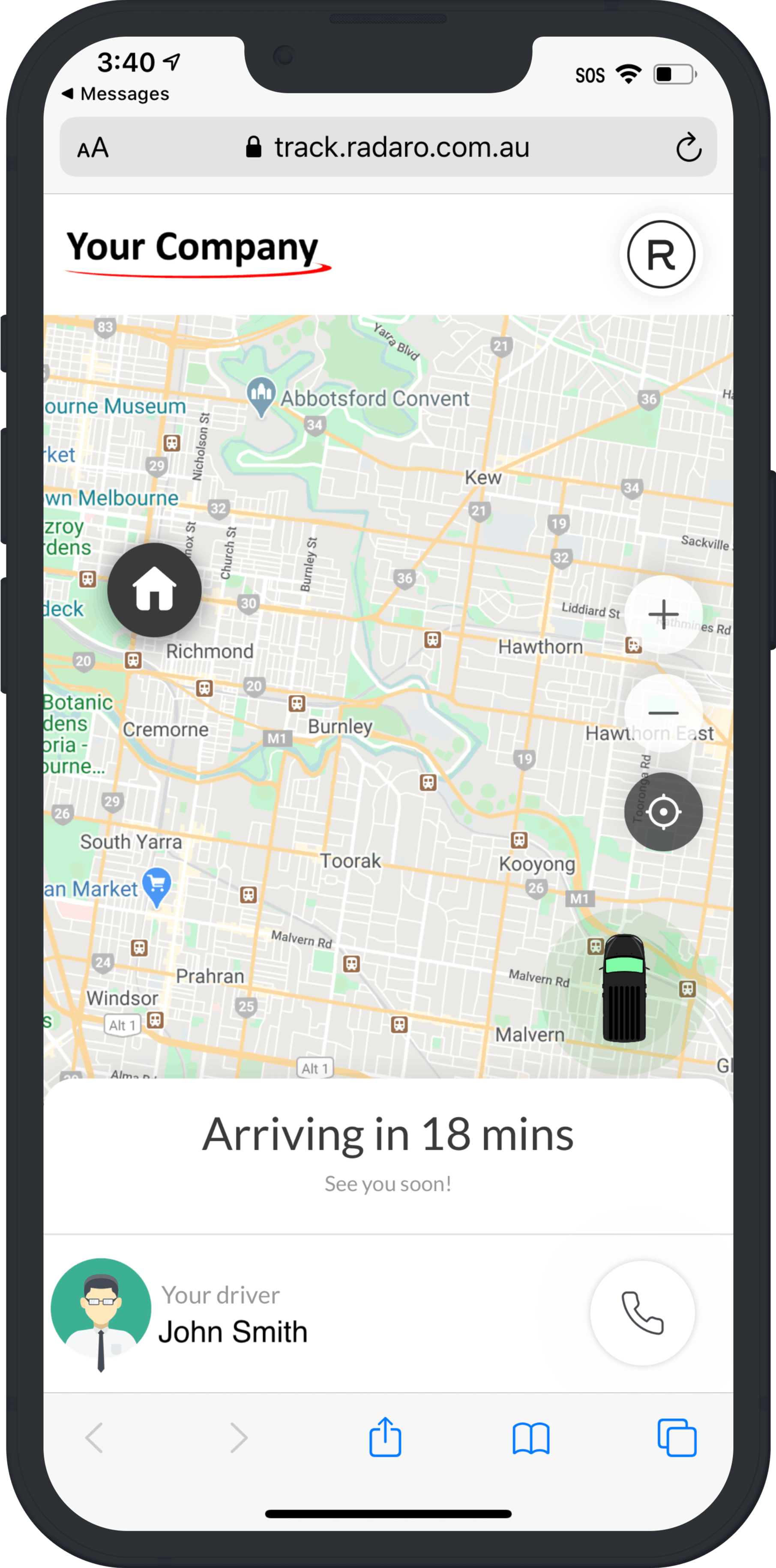The width and height of the screenshot is (776, 1568).
Task: Open Safari bookmarks
Action: [531, 1438]
